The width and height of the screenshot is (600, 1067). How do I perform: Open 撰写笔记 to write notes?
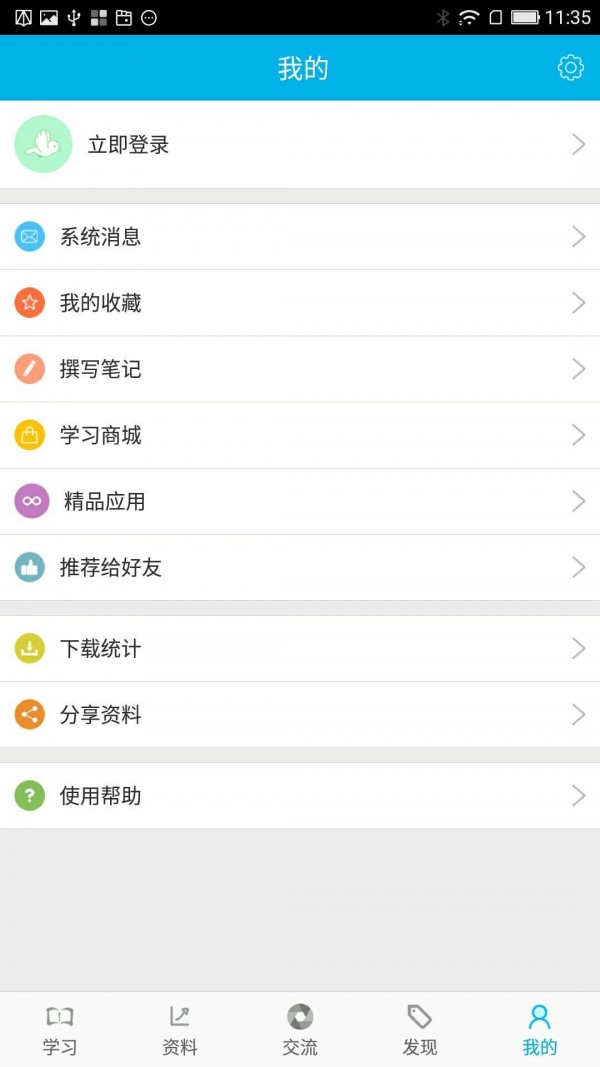[x=100, y=369]
